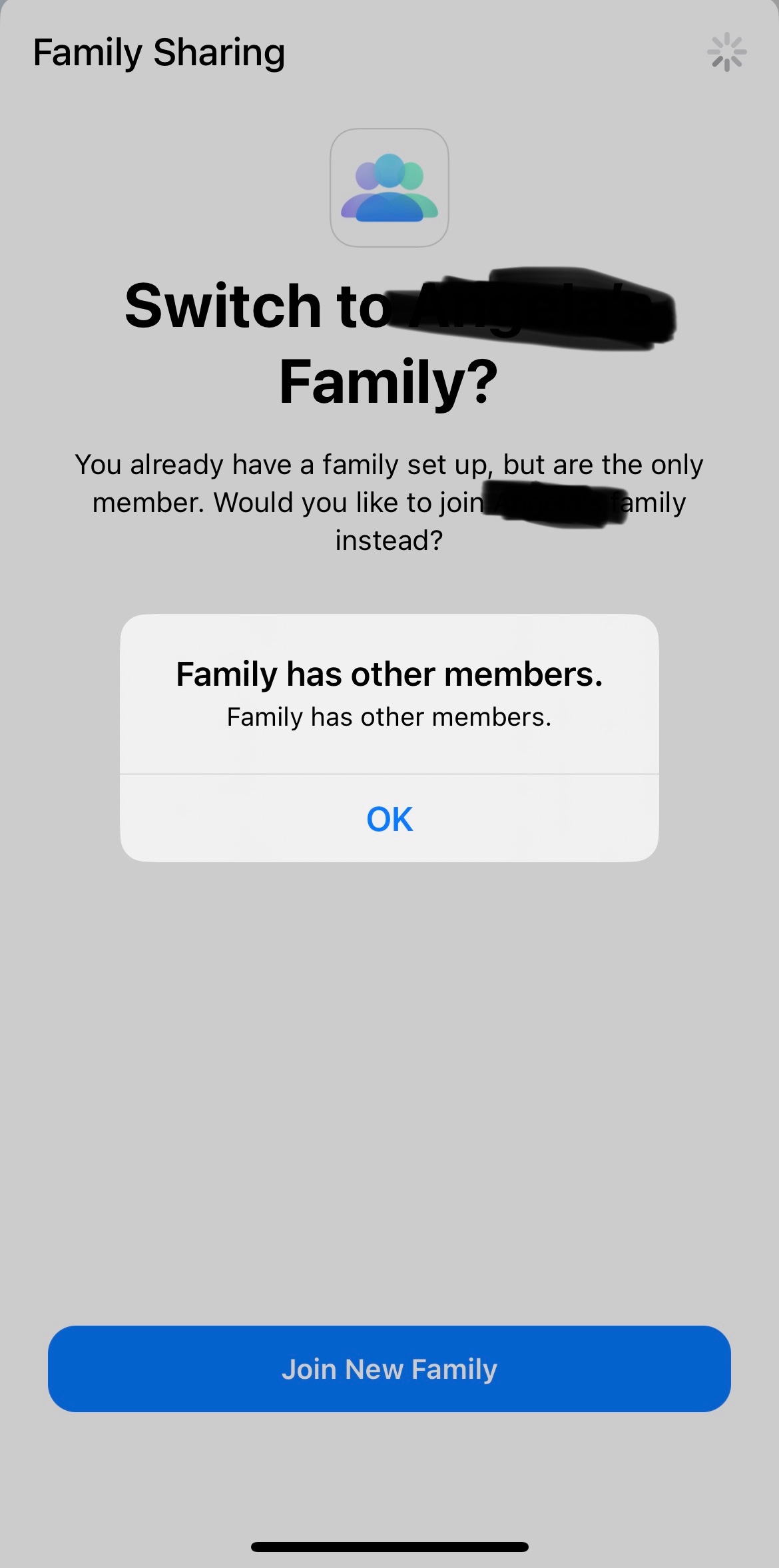Dismiss the alert by tapping OK
This screenshot has height=1568, width=779.
(389, 818)
